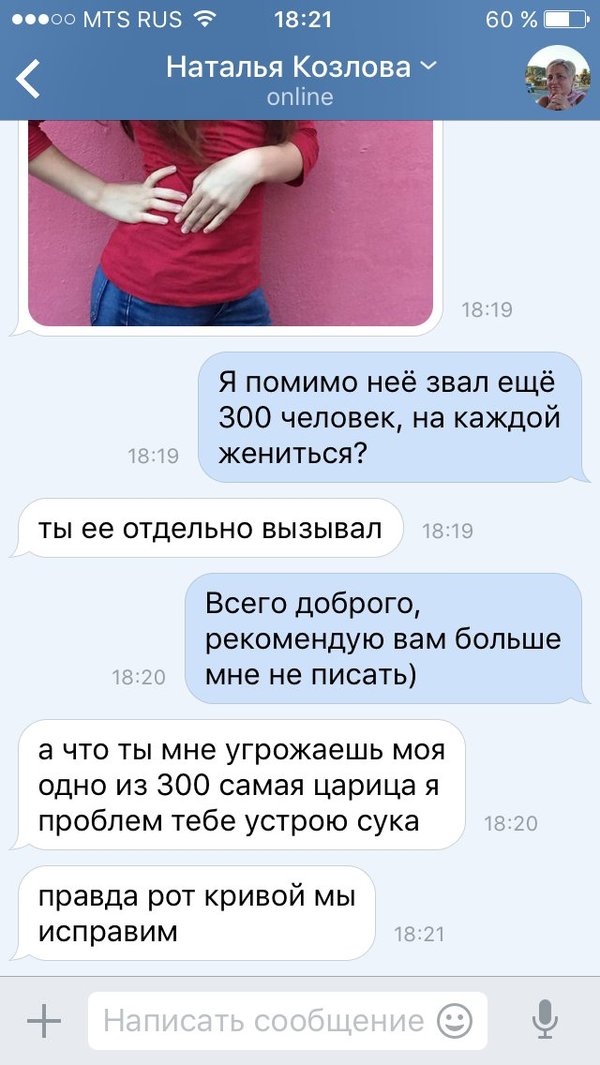Tap the plus attachment icon
600x1065 pixels.
click(x=44, y=1021)
